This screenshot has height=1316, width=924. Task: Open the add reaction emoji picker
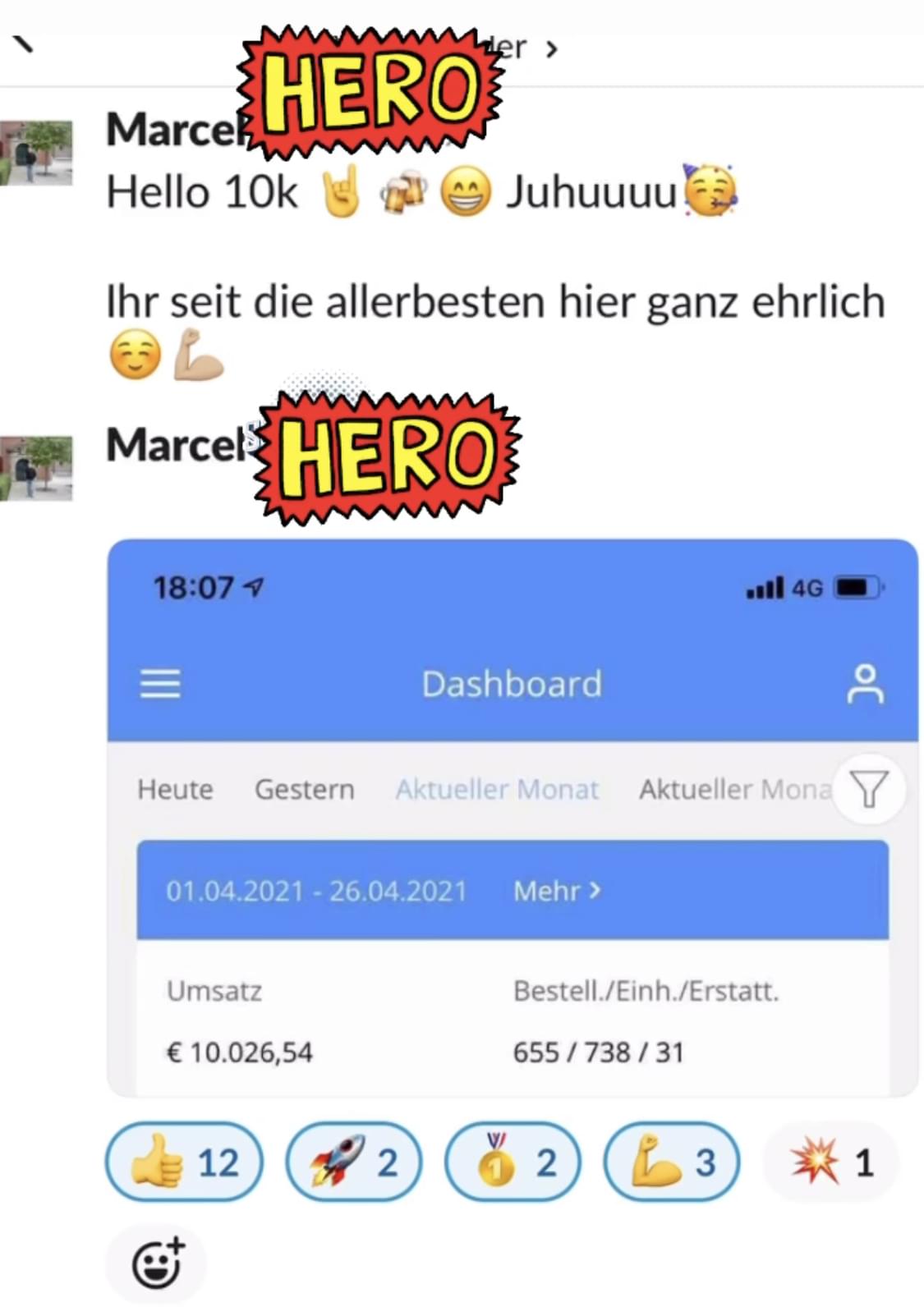[156, 1263]
